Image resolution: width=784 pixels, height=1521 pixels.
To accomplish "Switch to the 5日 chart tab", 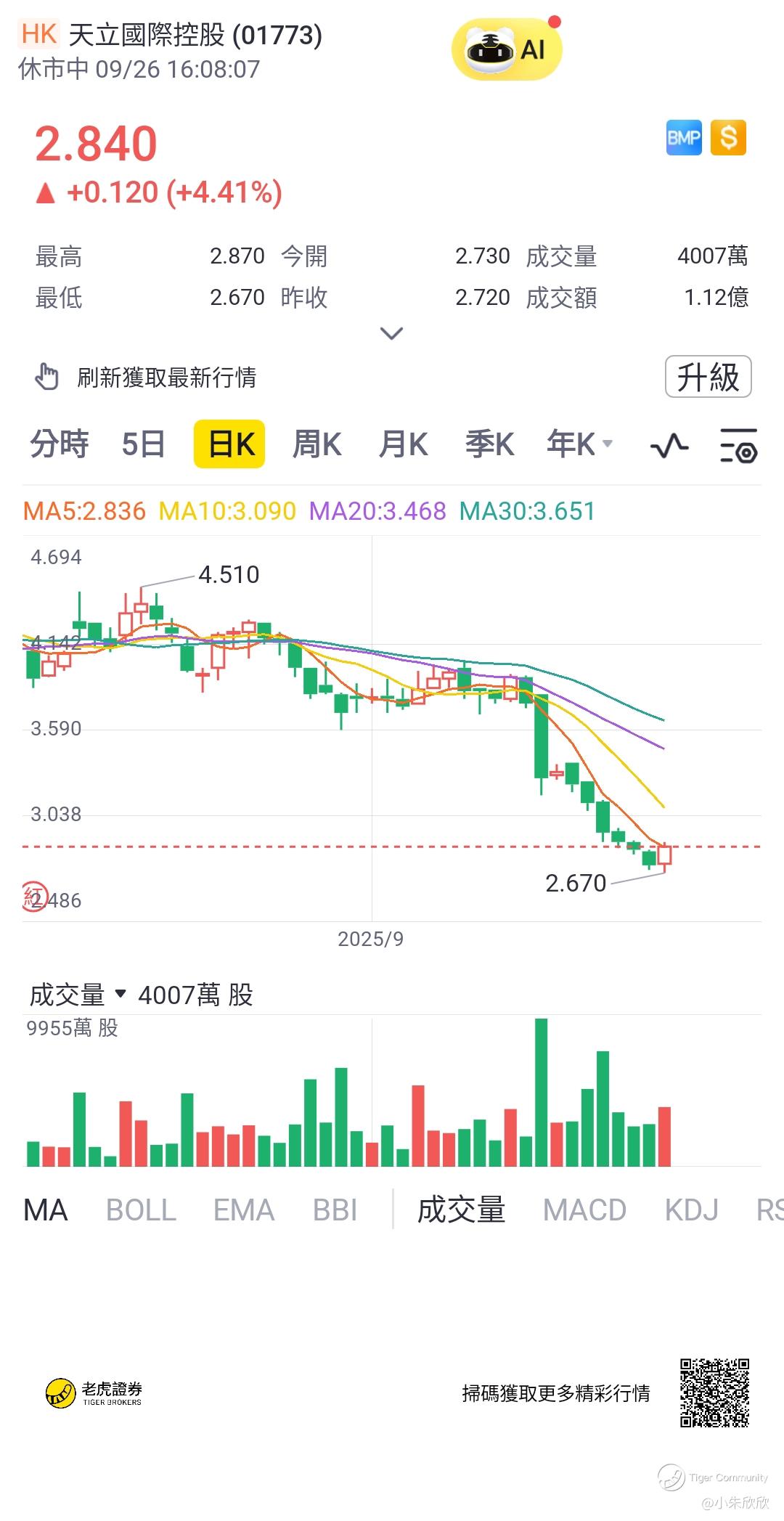I will [x=143, y=444].
